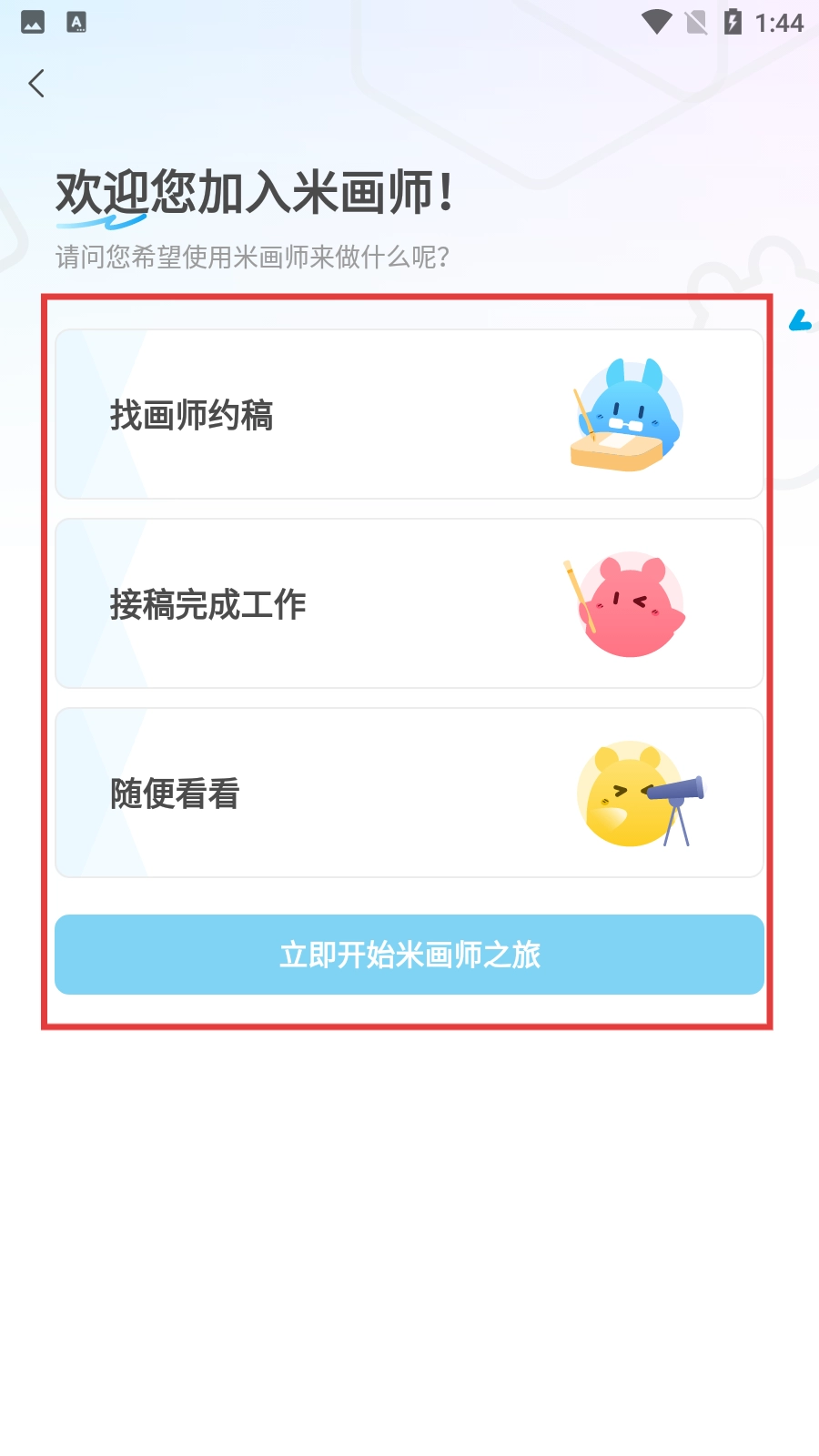Choose the 接稿完成工作 card

[x=409, y=604]
